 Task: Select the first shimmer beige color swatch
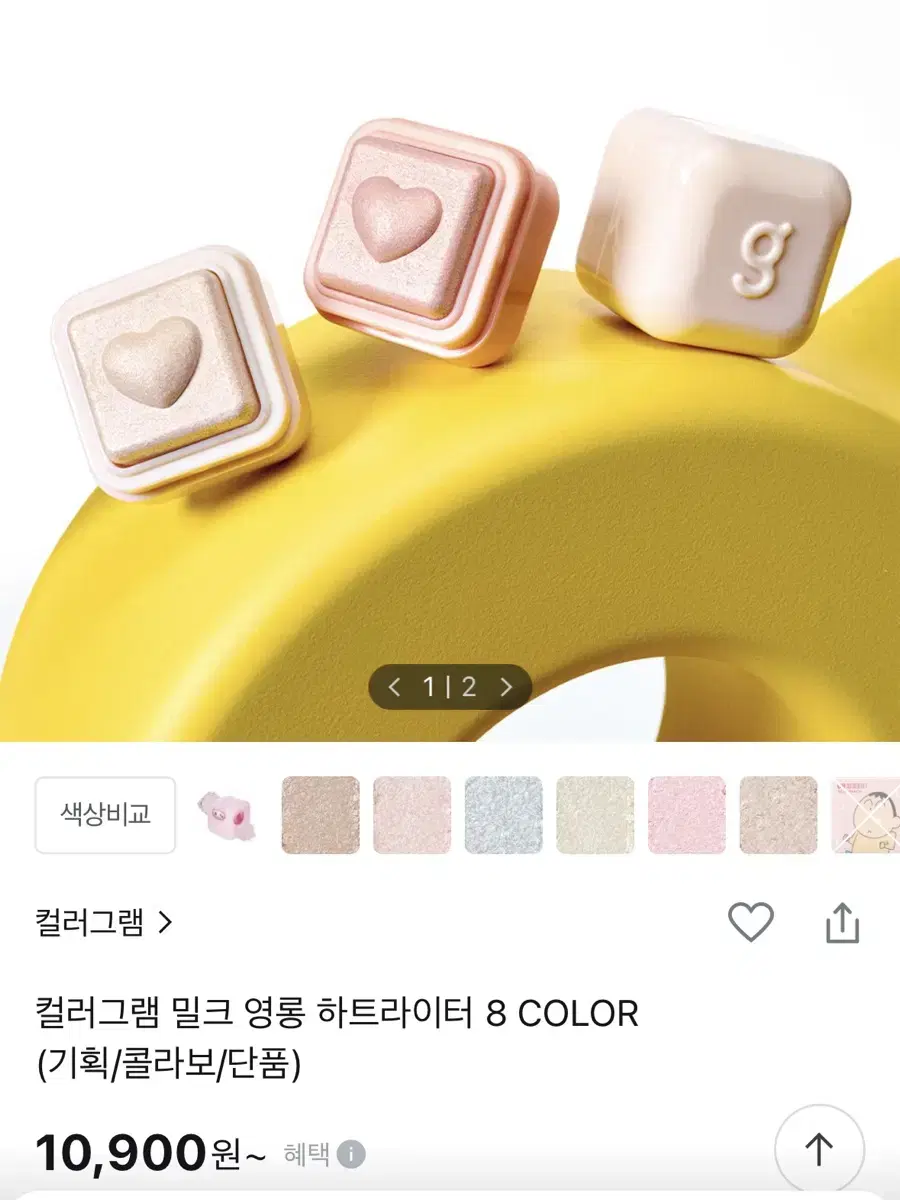[x=319, y=813]
